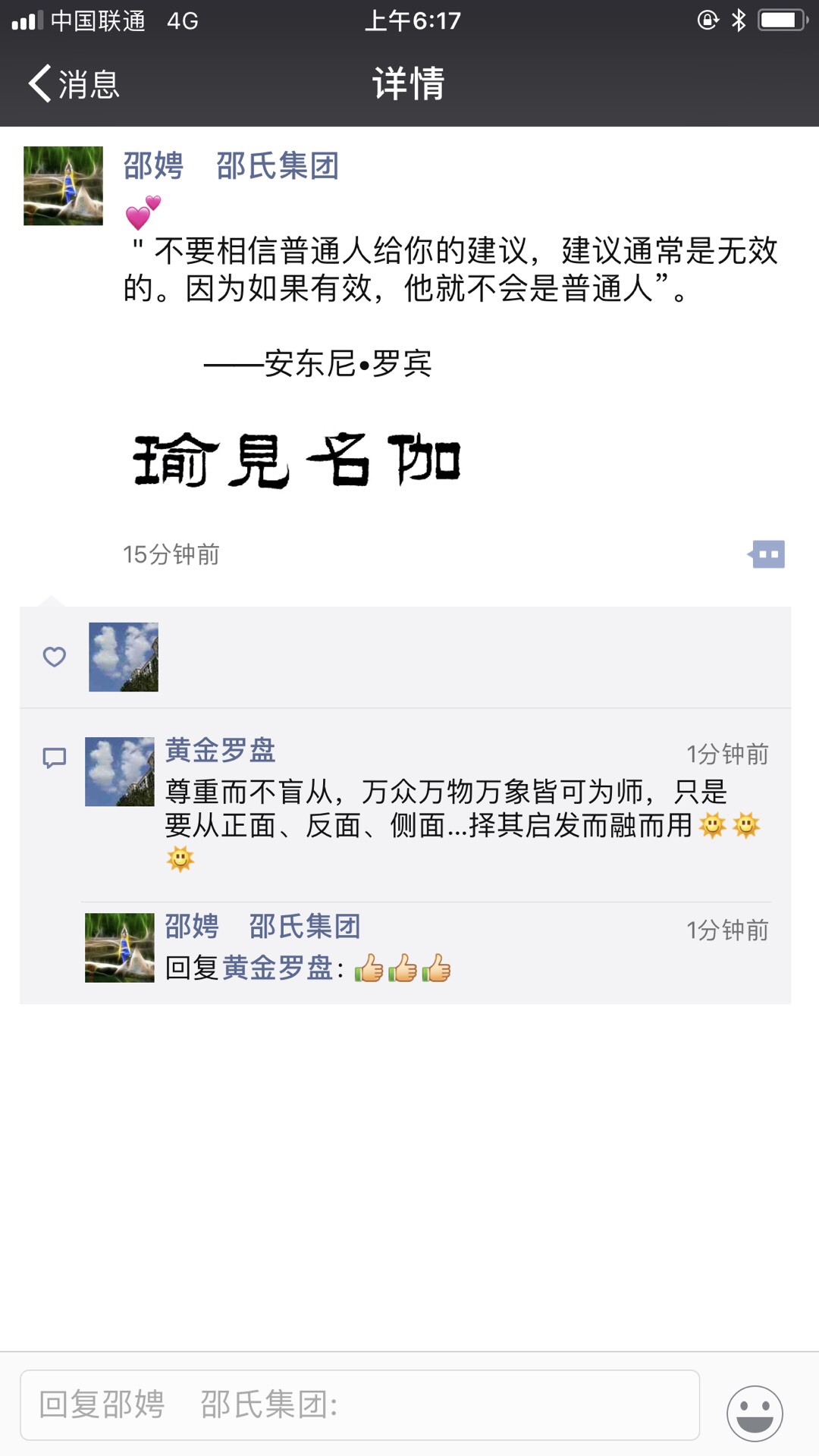Open the emoji picker

(755, 1414)
